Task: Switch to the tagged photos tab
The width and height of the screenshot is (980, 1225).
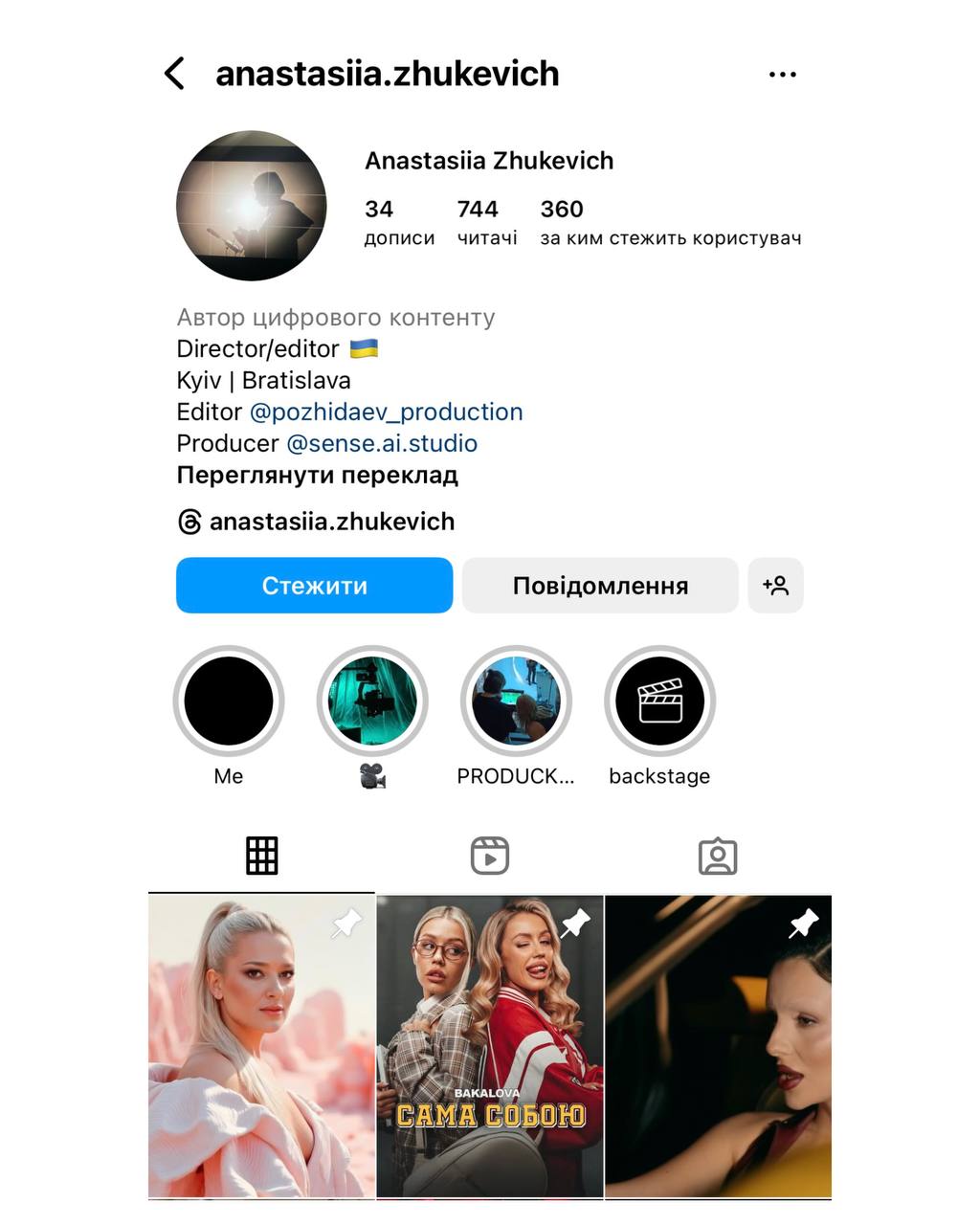Action: point(718,856)
